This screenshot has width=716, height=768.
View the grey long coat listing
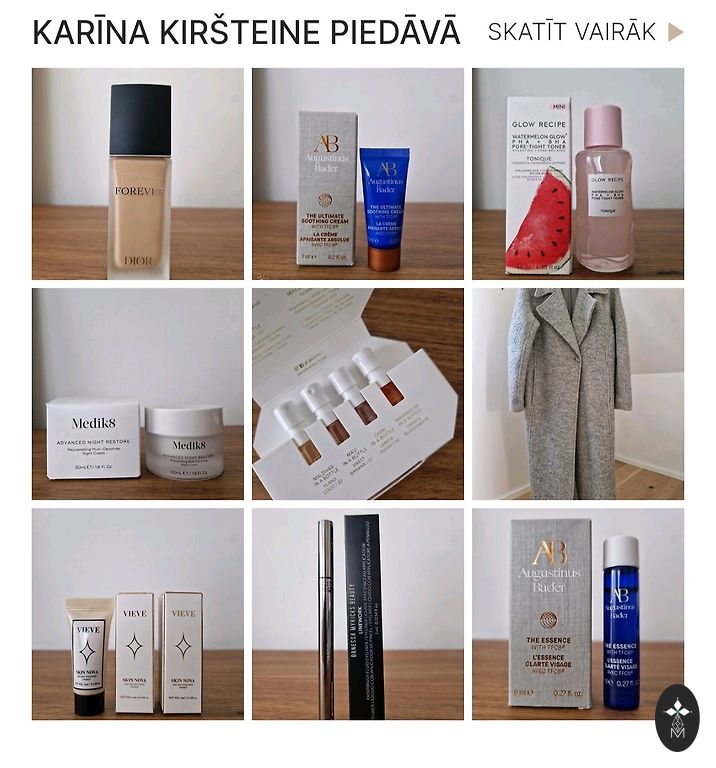[577, 394]
